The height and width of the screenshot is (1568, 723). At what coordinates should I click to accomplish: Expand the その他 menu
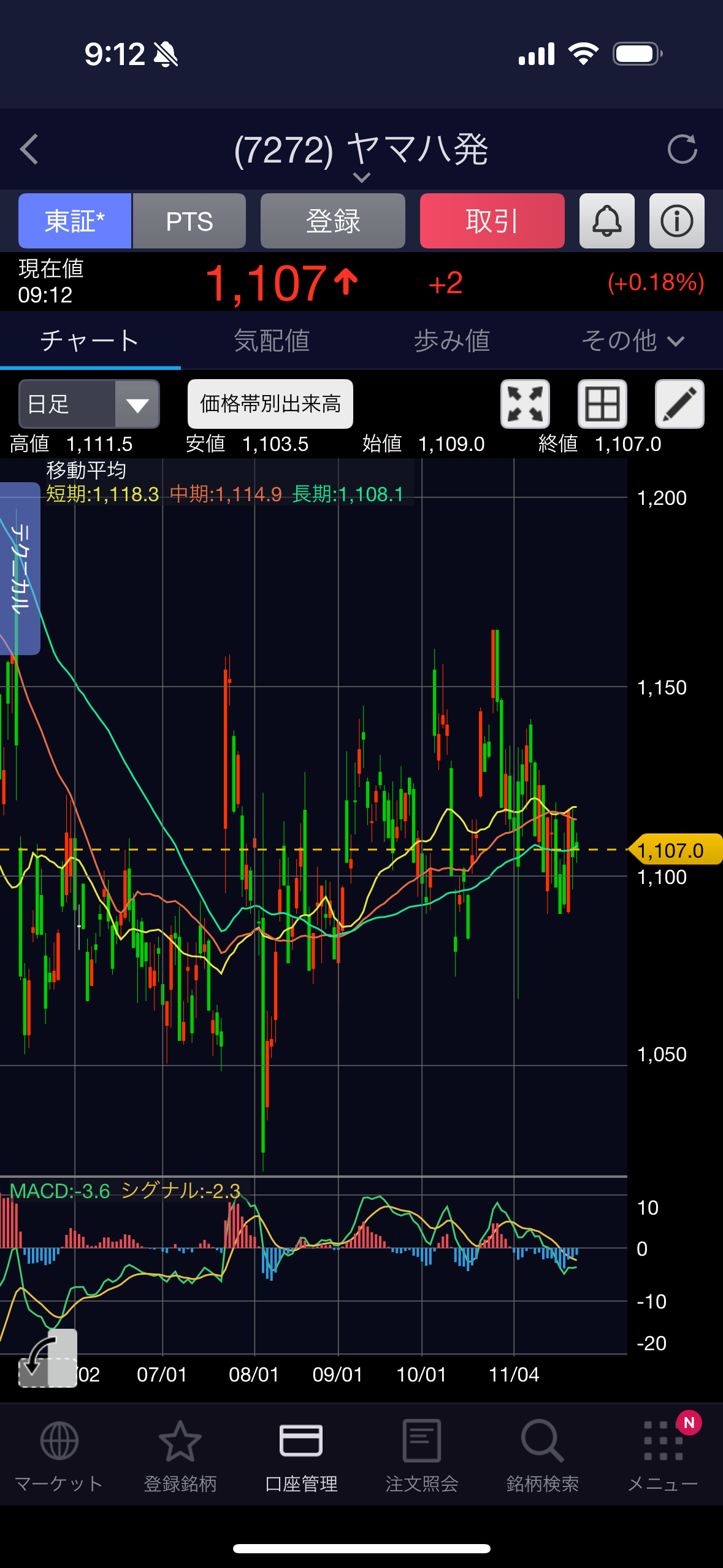633,340
